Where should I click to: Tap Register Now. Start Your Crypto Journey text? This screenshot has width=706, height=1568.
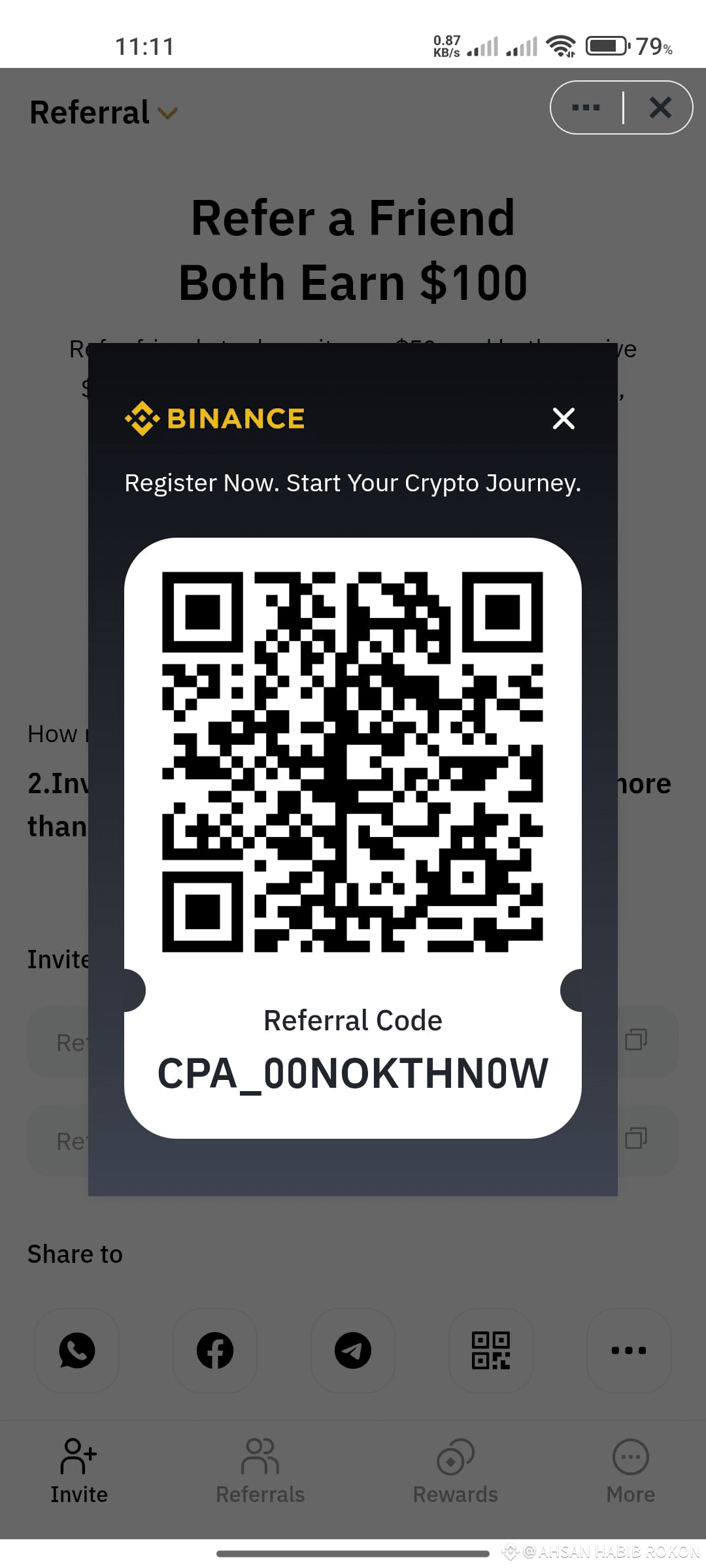[353, 483]
